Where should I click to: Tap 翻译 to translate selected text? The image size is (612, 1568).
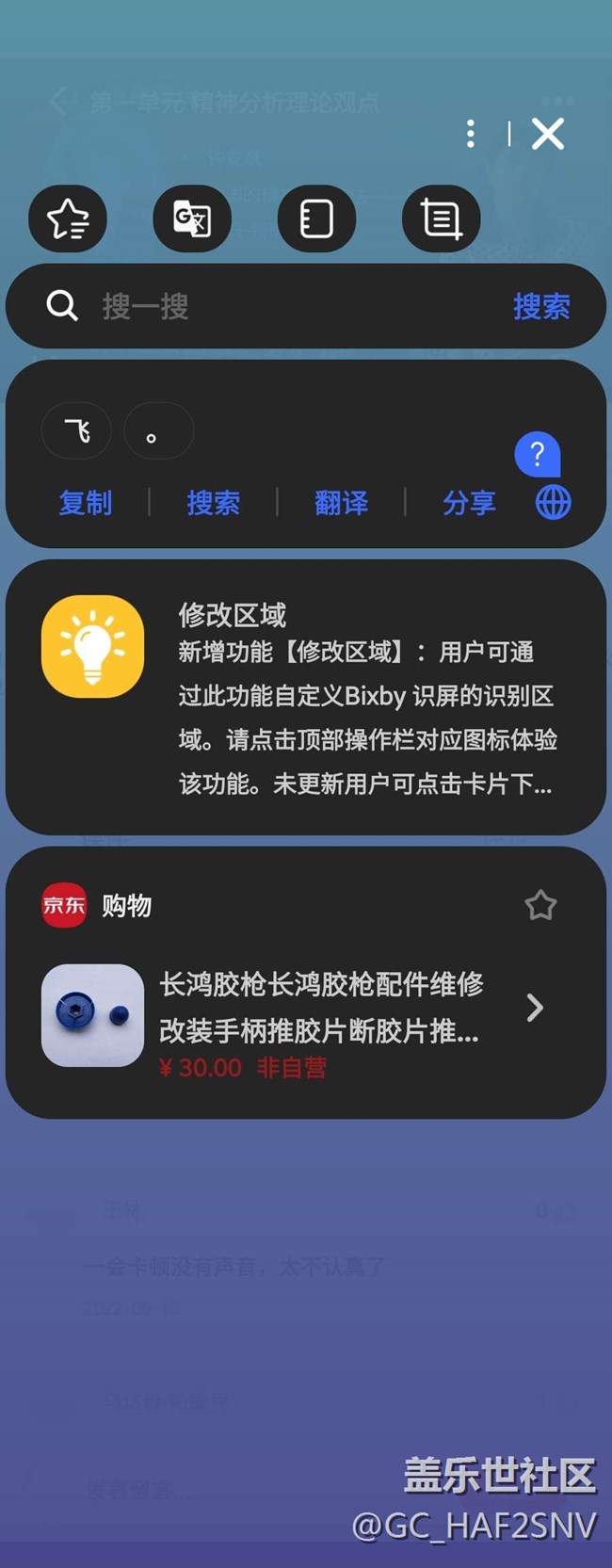(x=341, y=503)
